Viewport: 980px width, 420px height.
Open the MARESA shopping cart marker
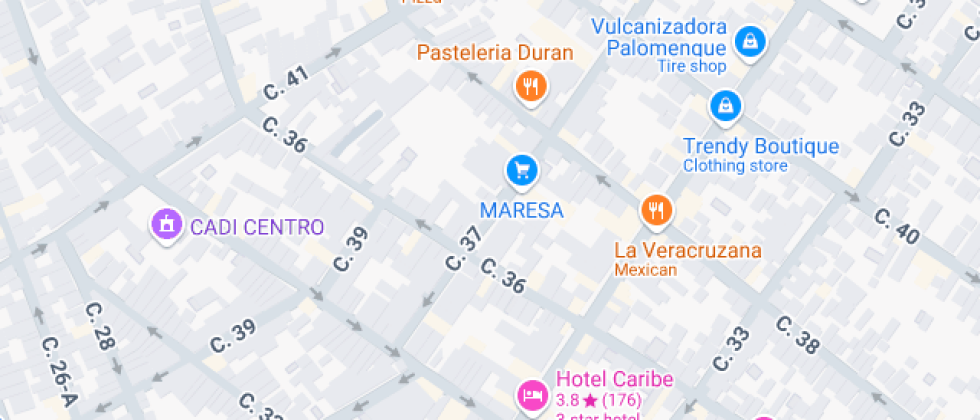pos(521,171)
